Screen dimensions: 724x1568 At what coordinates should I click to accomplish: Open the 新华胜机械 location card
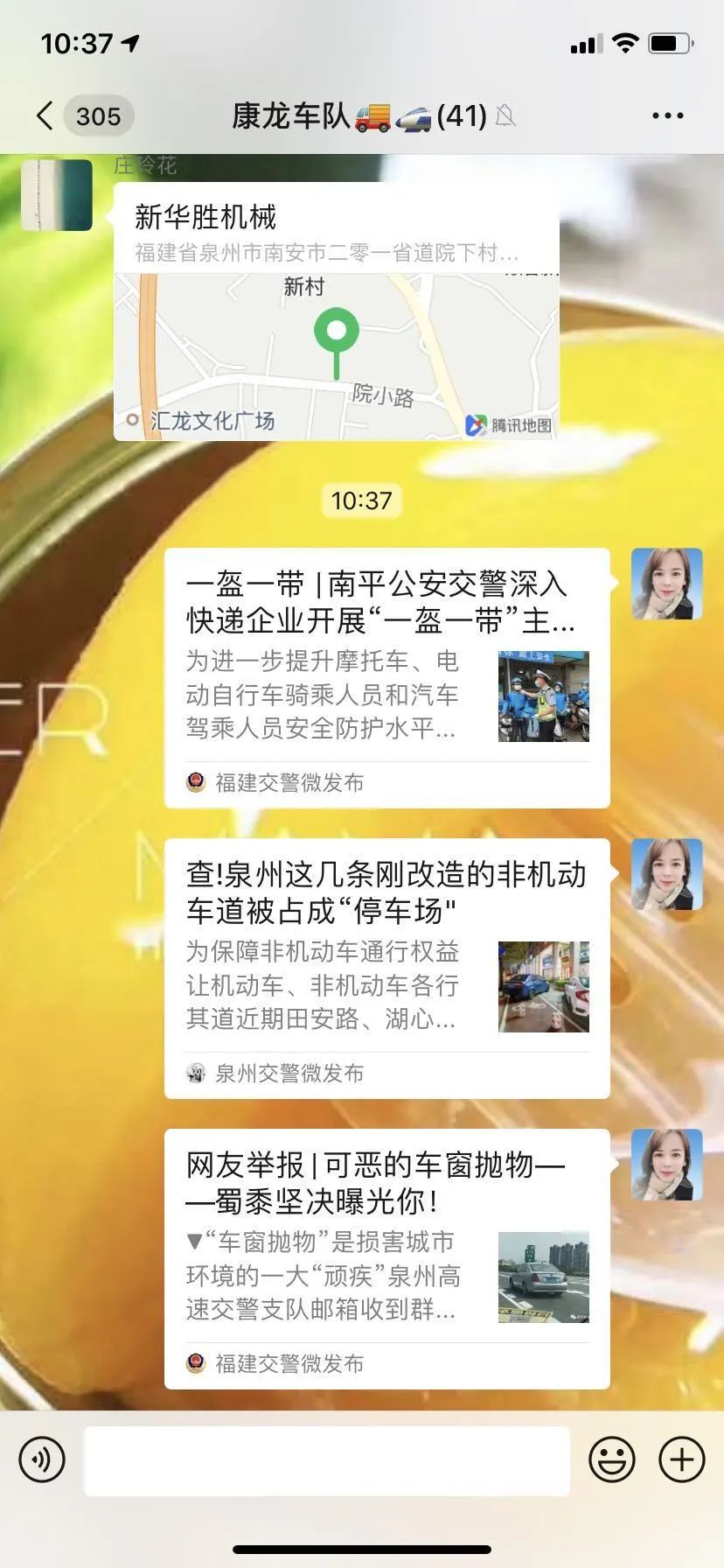pos(337,311)
